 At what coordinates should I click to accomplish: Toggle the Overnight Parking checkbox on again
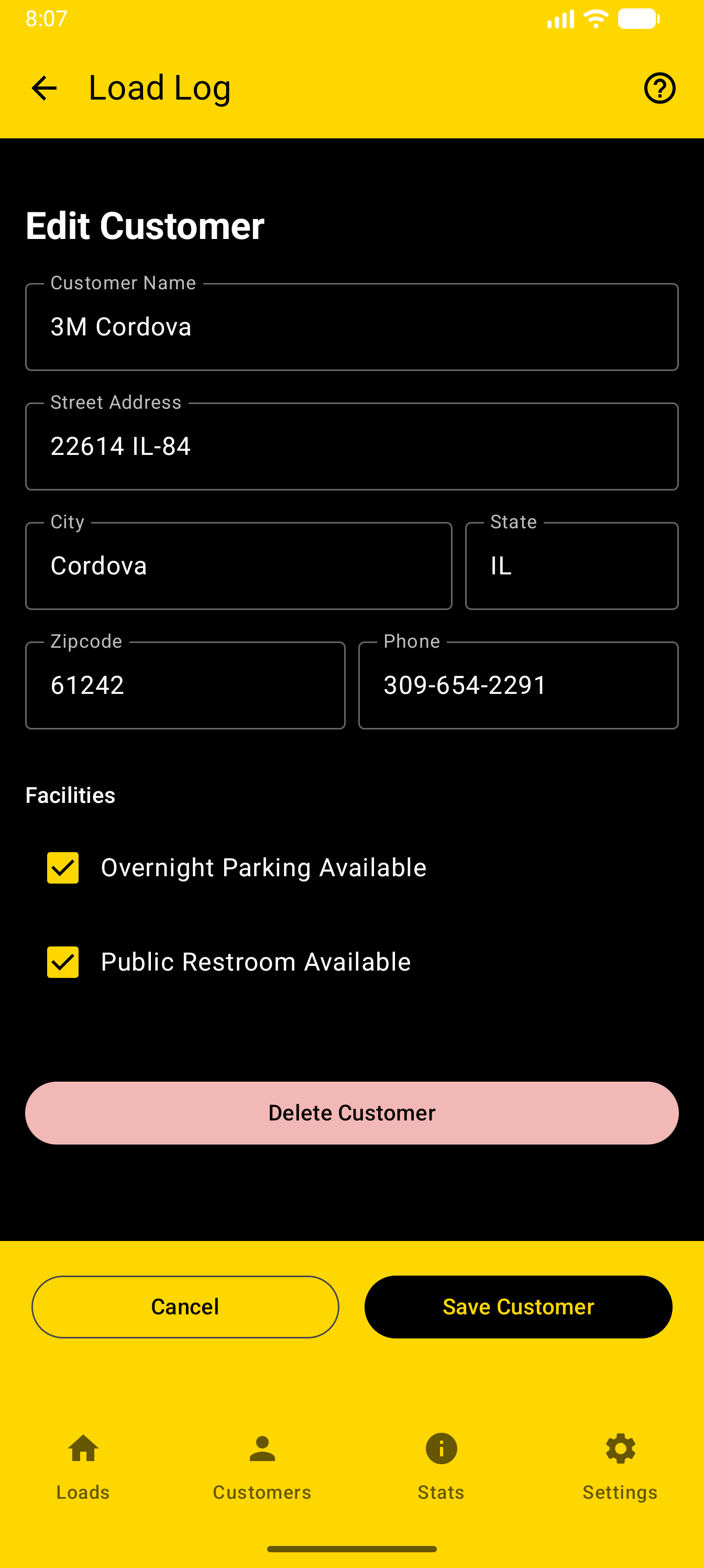(63, 868)
